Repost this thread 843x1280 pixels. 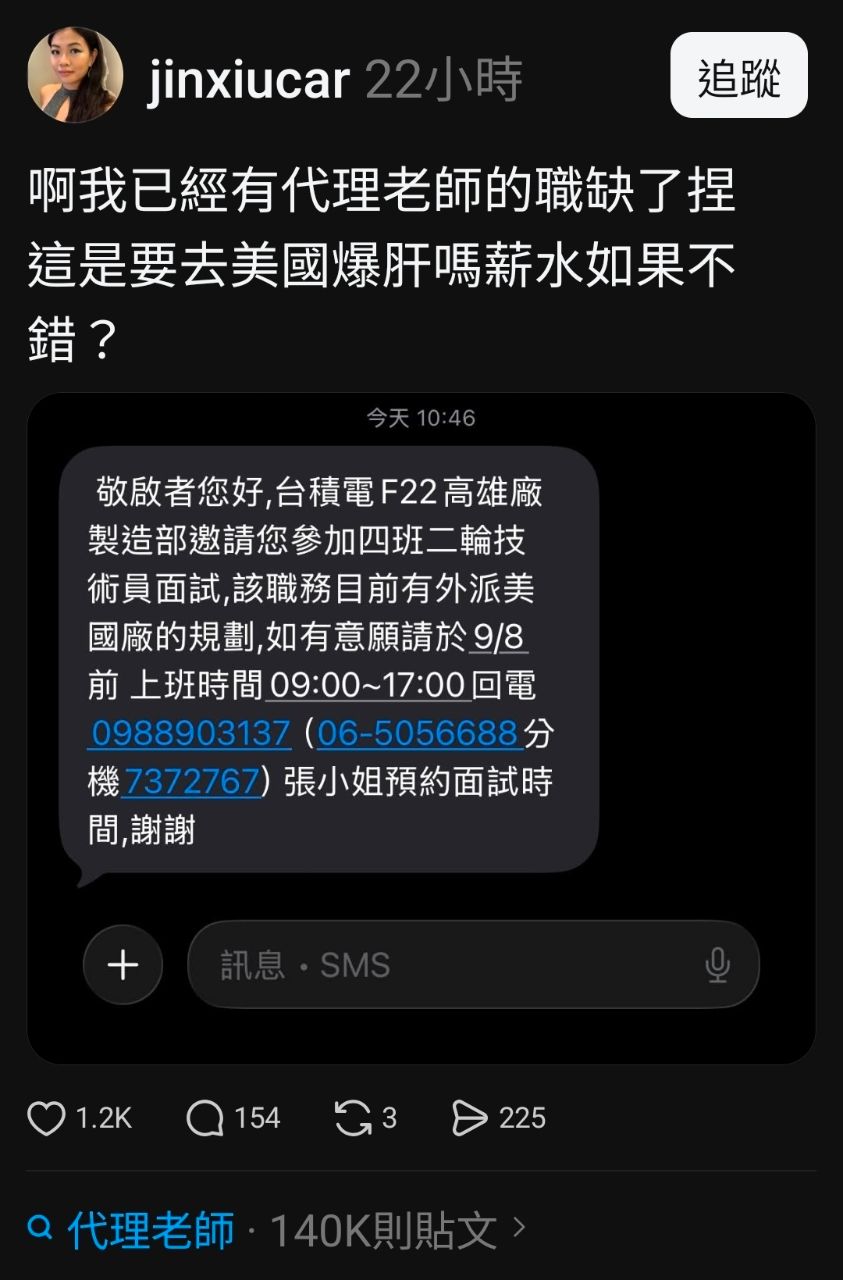coord(353,1118)
